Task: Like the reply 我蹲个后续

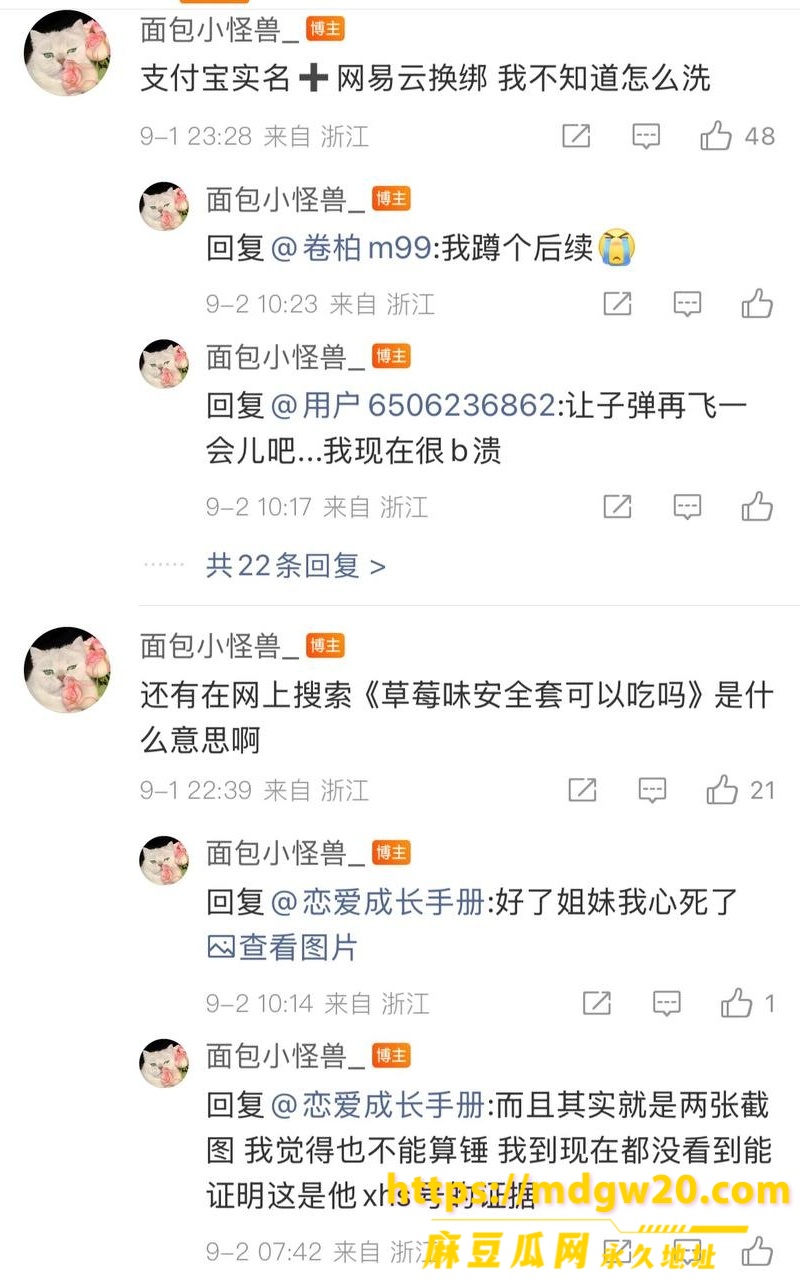Action: (x=757, y=303)
